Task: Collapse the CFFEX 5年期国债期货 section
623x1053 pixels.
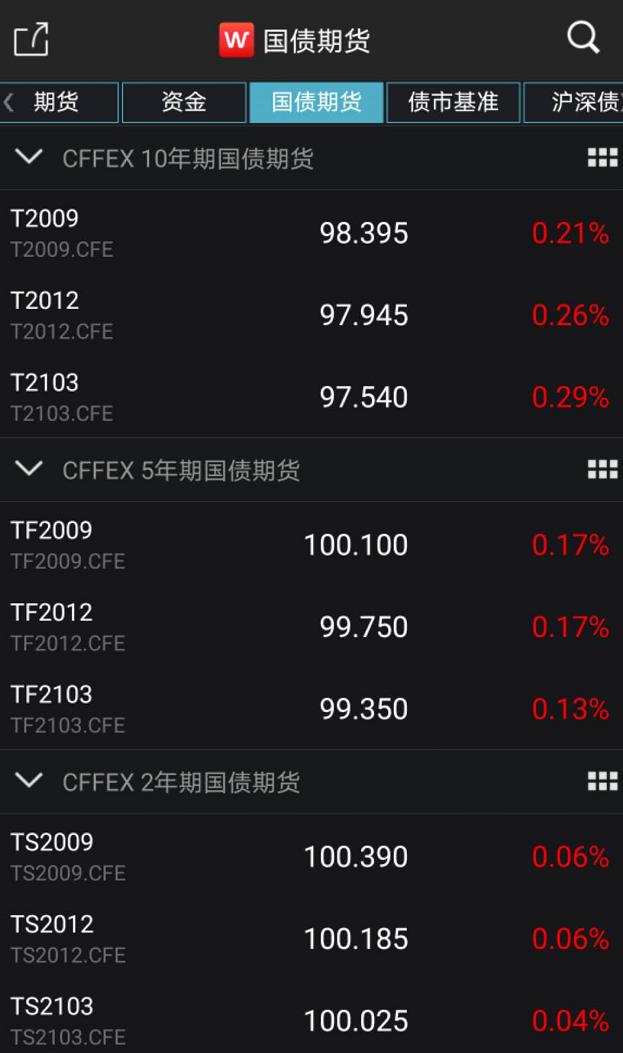Action: coord(30,470)
